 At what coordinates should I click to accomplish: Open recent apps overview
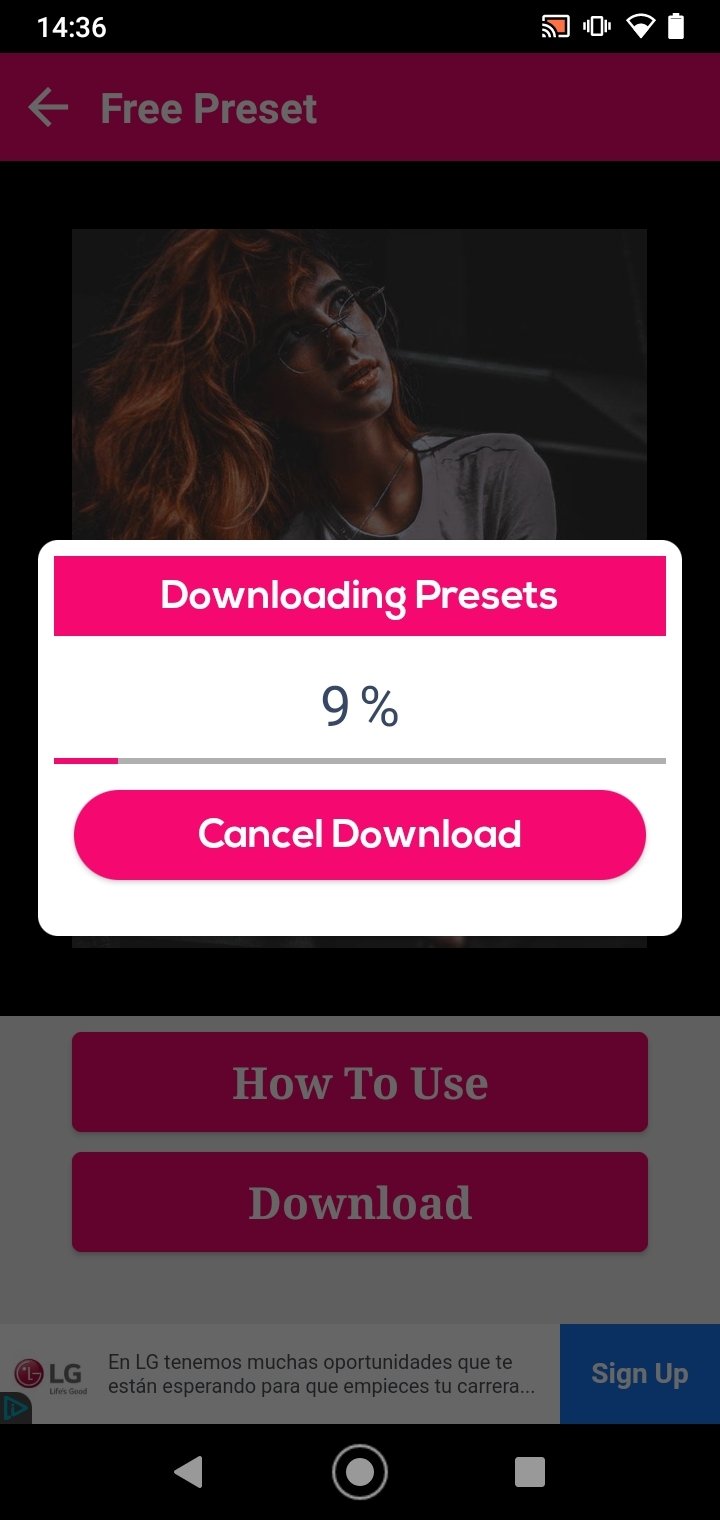point(530,1472)
